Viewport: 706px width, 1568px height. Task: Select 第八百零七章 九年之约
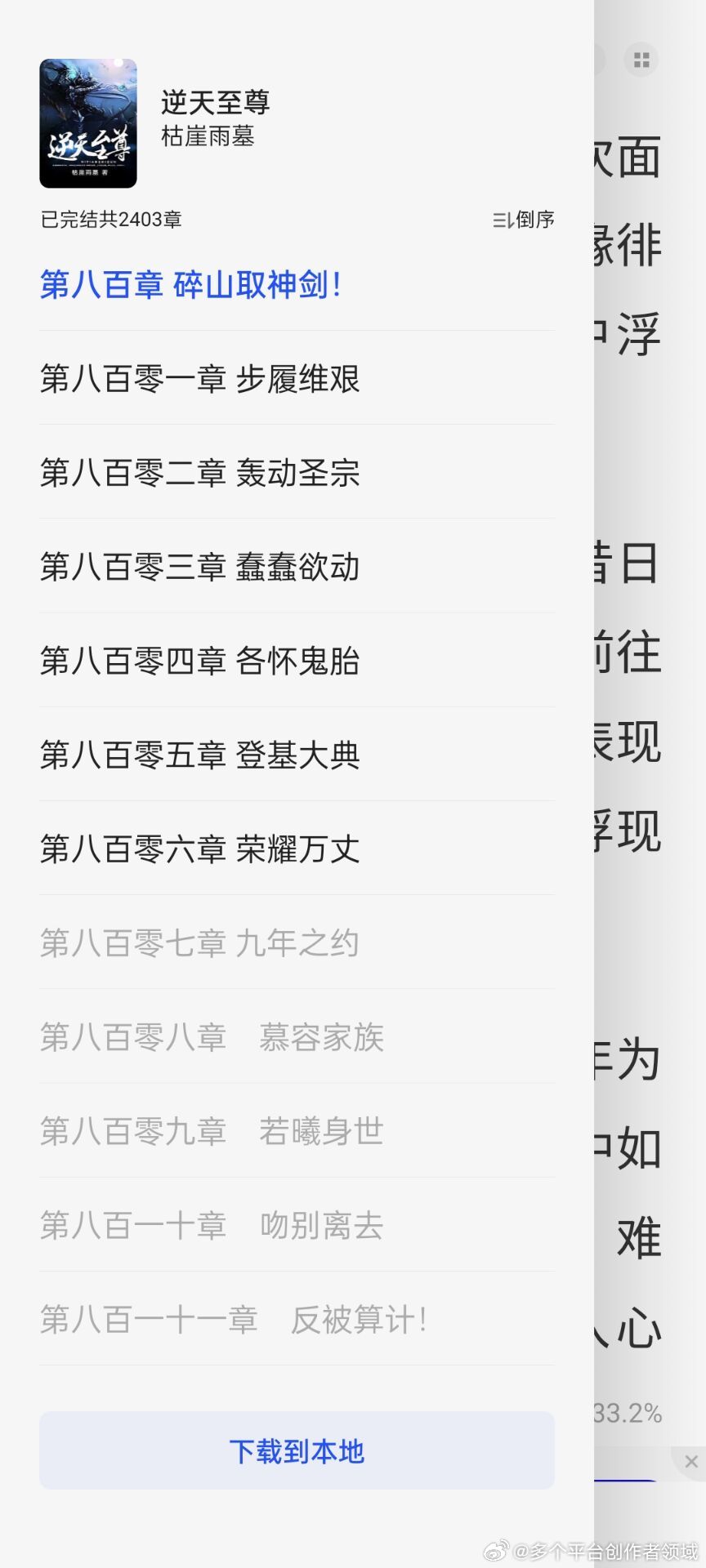(297, 943)
